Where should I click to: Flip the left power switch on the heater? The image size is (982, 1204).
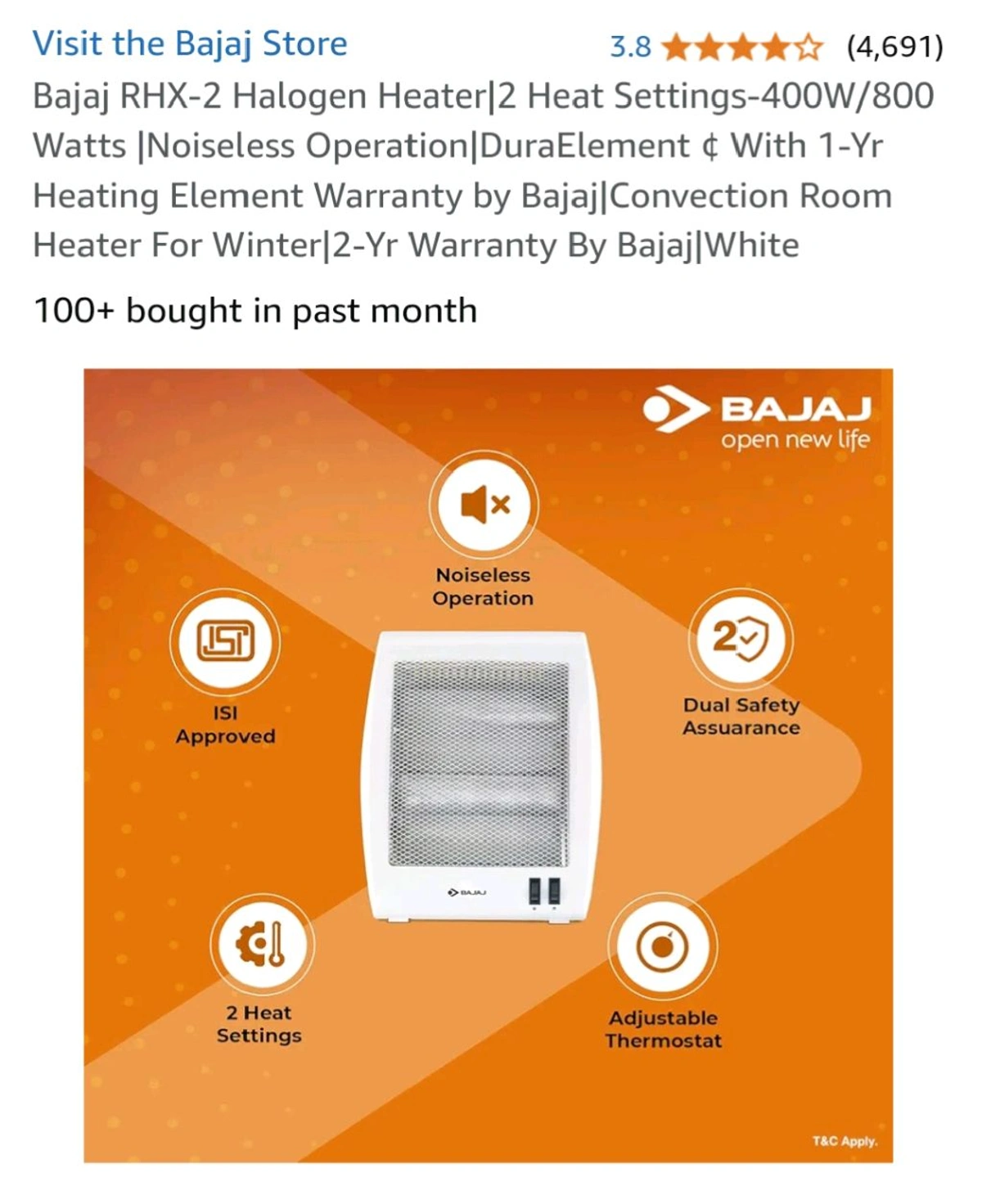(535, 891)
